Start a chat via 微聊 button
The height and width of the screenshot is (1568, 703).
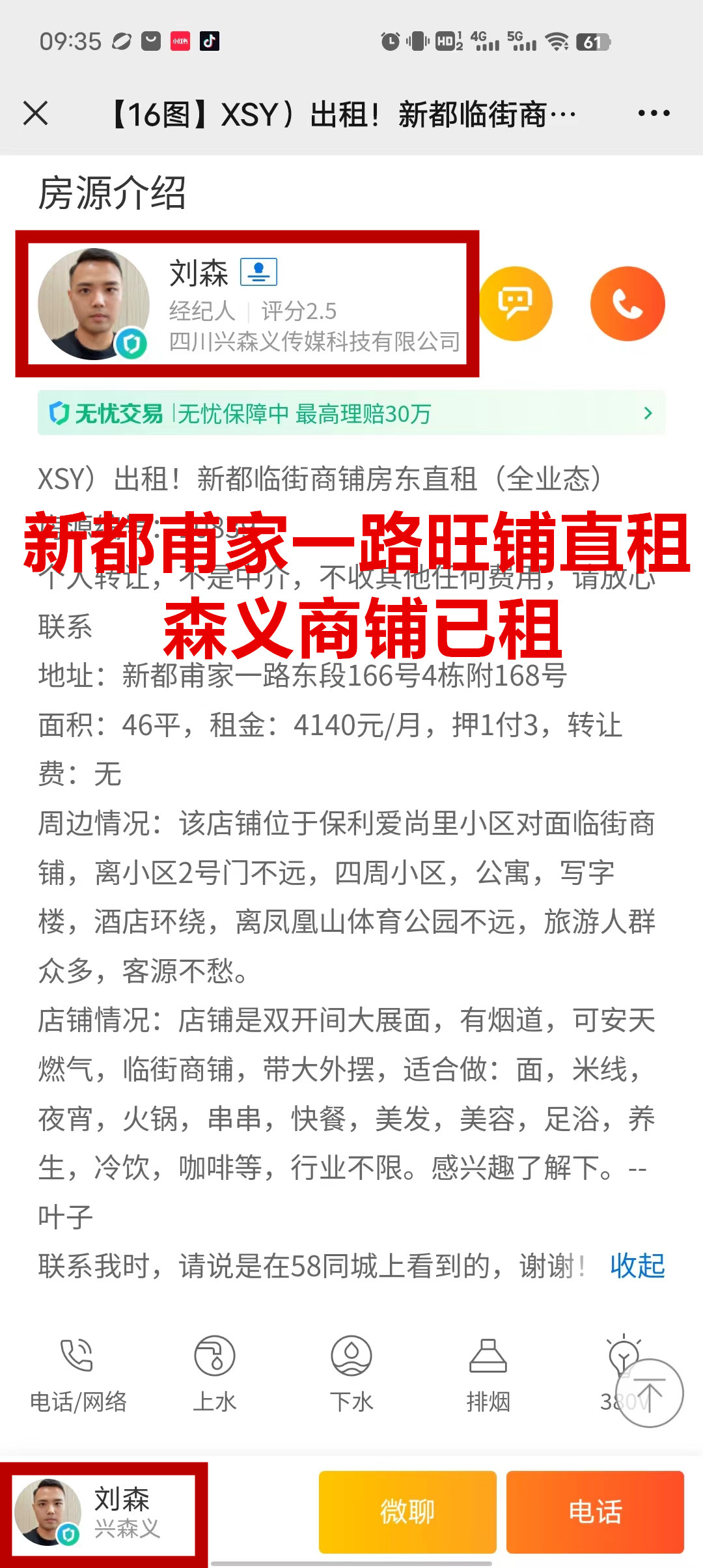tap(407, 1512)
